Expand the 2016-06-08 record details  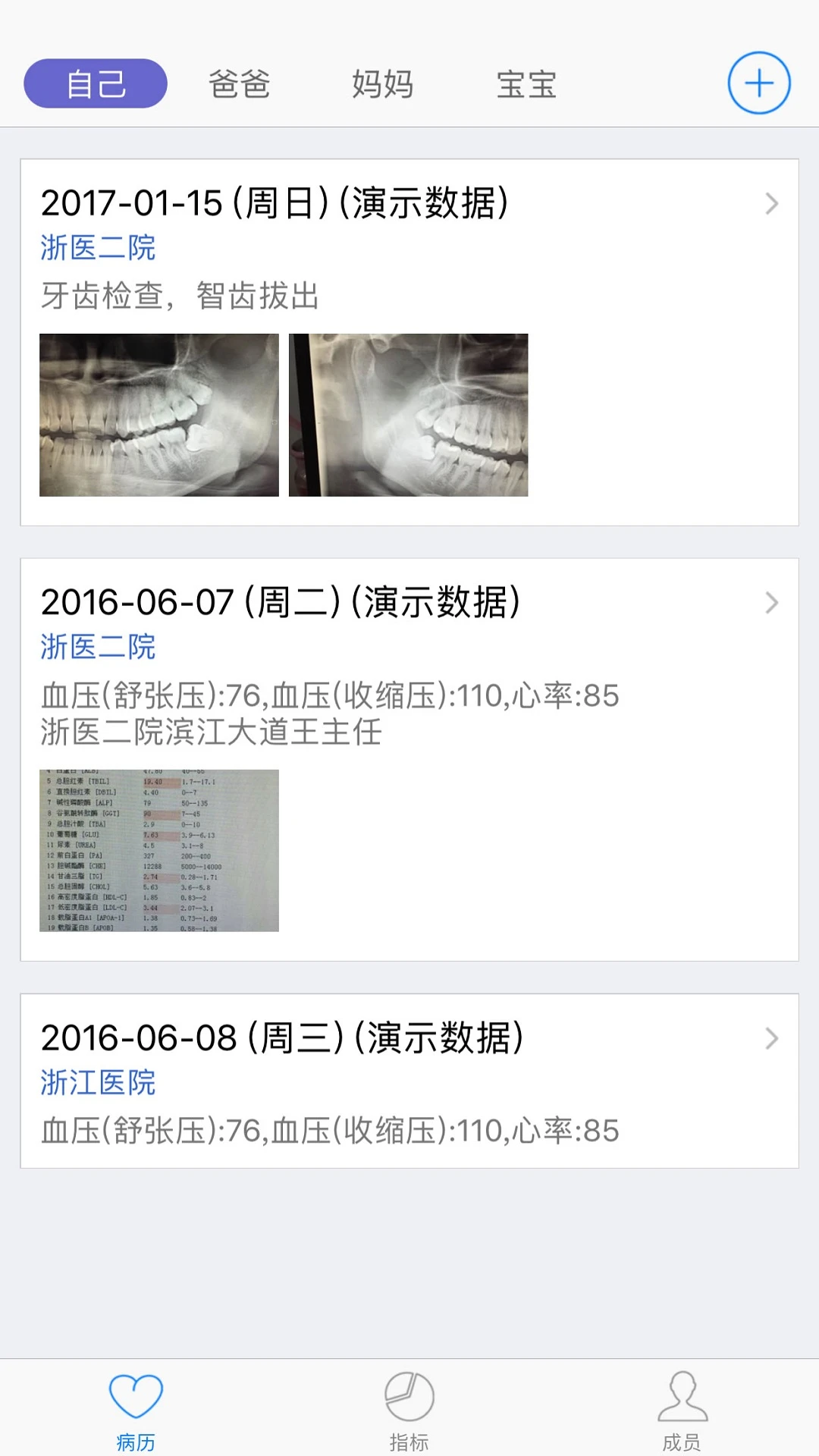[x=772, y=1037]
